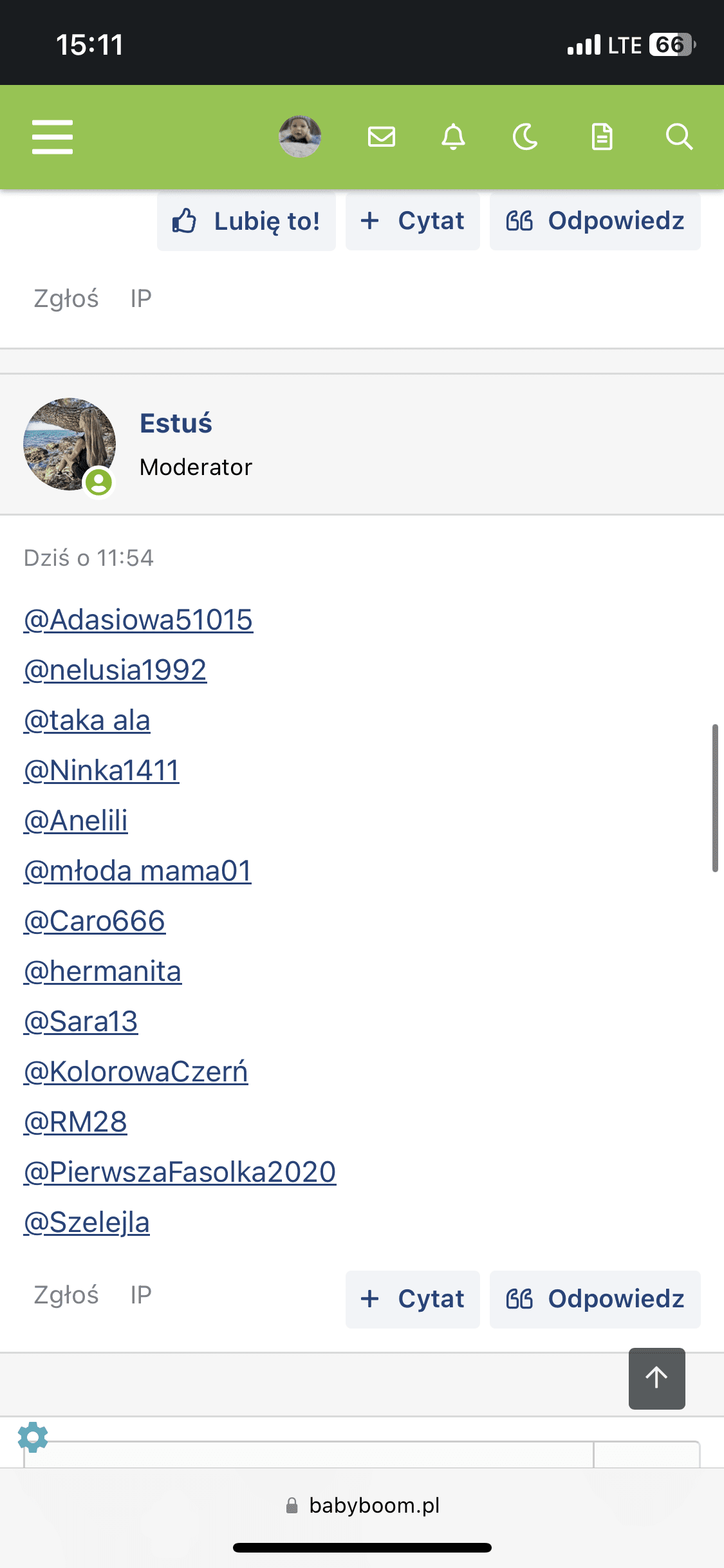Image resolution: width=724 pixels, height=1568 pixels.
Task: Open my profile avatar in header
Action: (x=300, y=136)
